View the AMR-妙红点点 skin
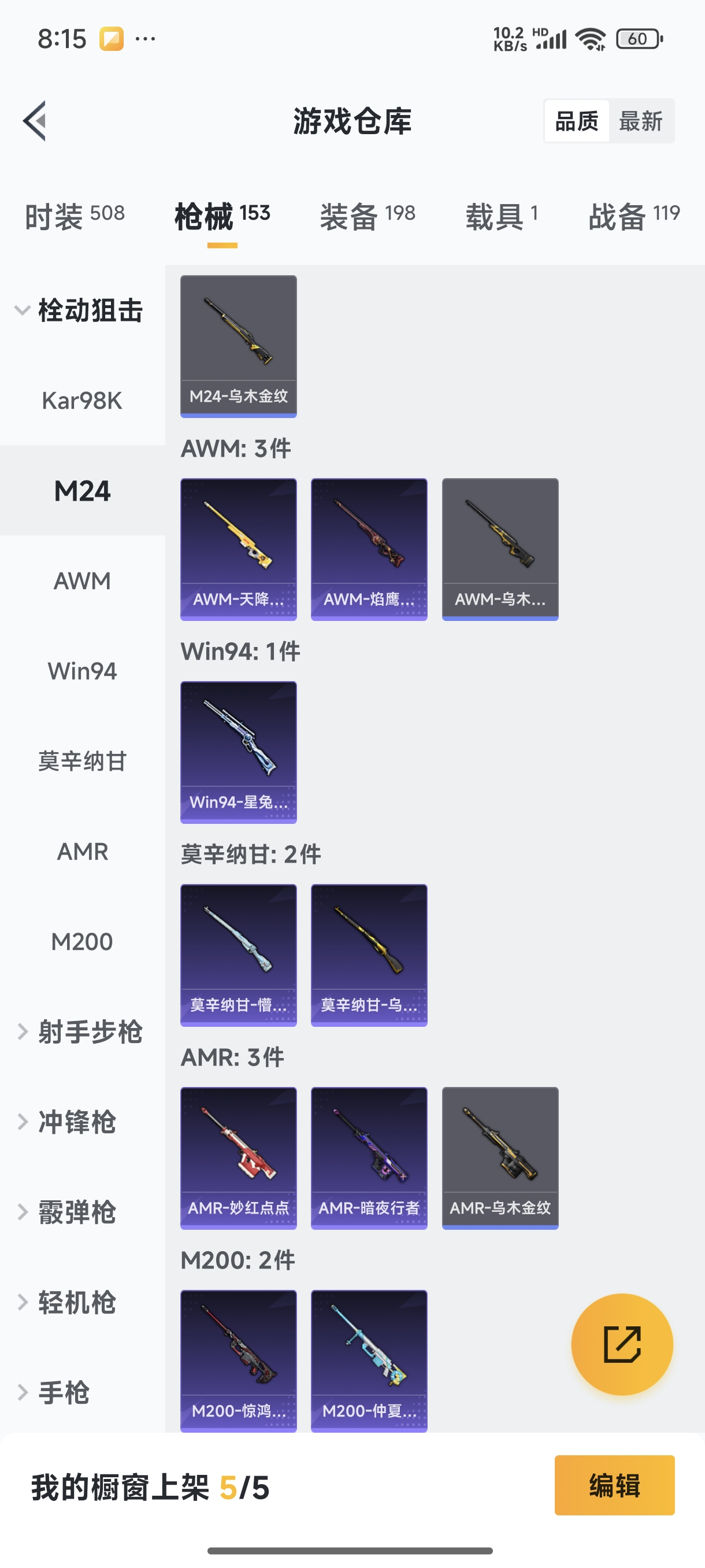 (x=239, y=1157)
